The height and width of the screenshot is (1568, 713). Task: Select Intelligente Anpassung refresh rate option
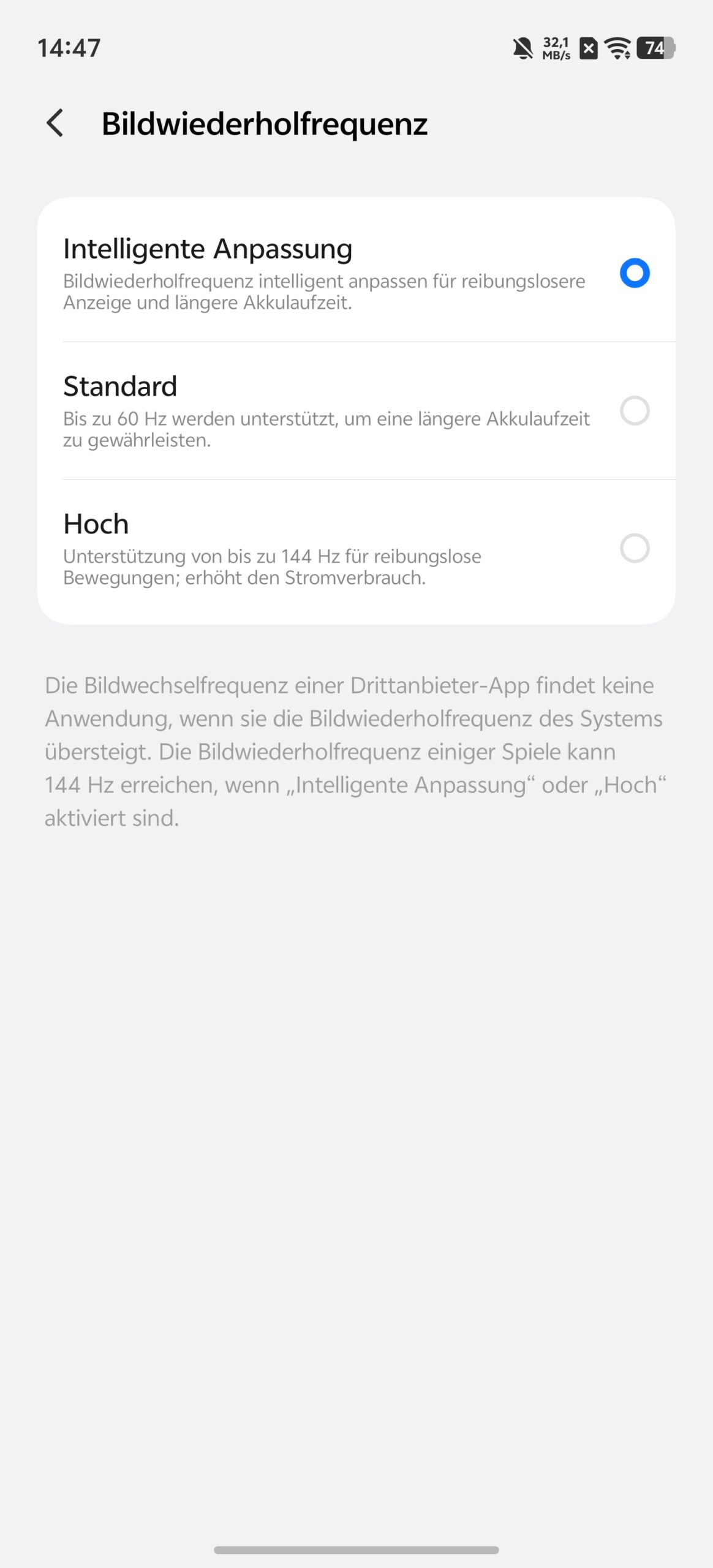click(x=634, y=273)
